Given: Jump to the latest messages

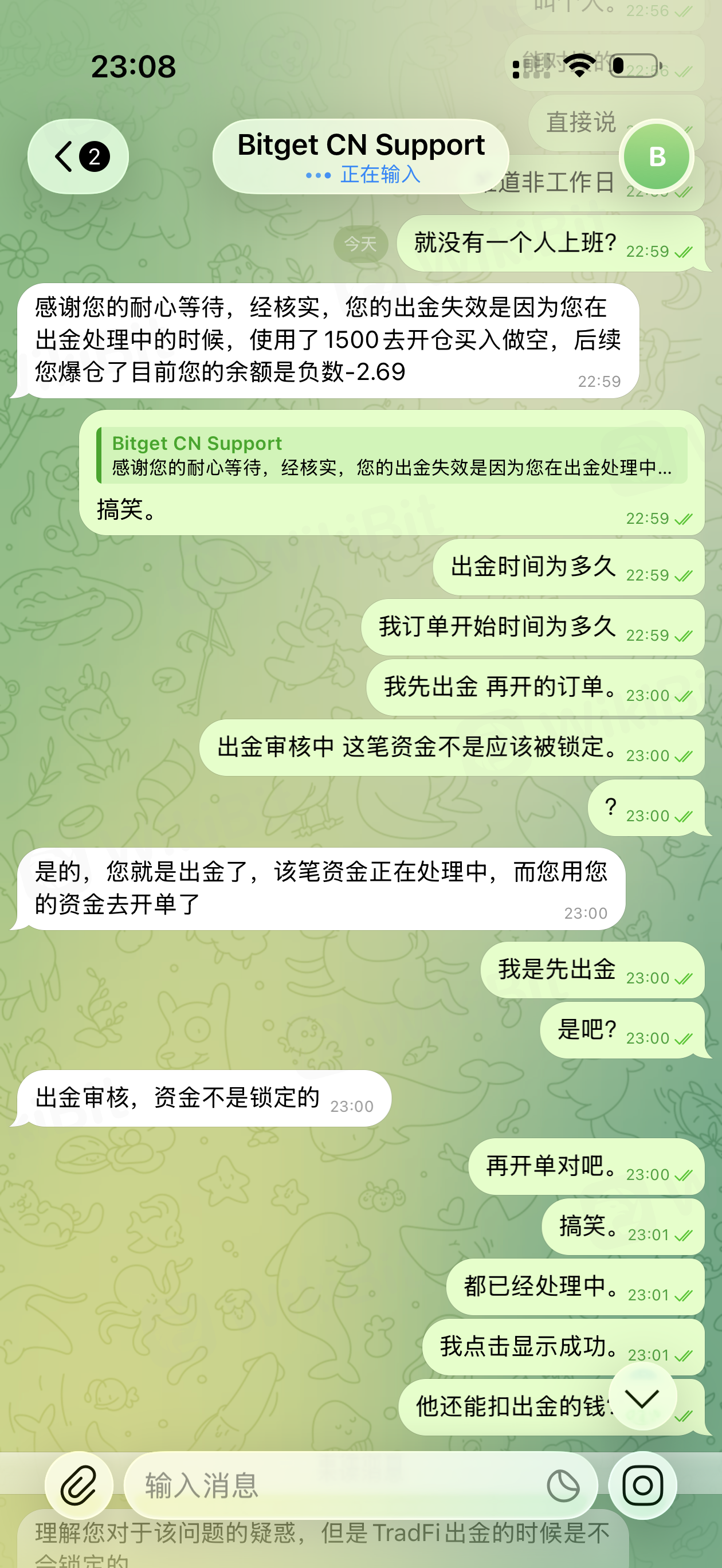Looking at the screenshot, I should click(x=642, y=1398).
